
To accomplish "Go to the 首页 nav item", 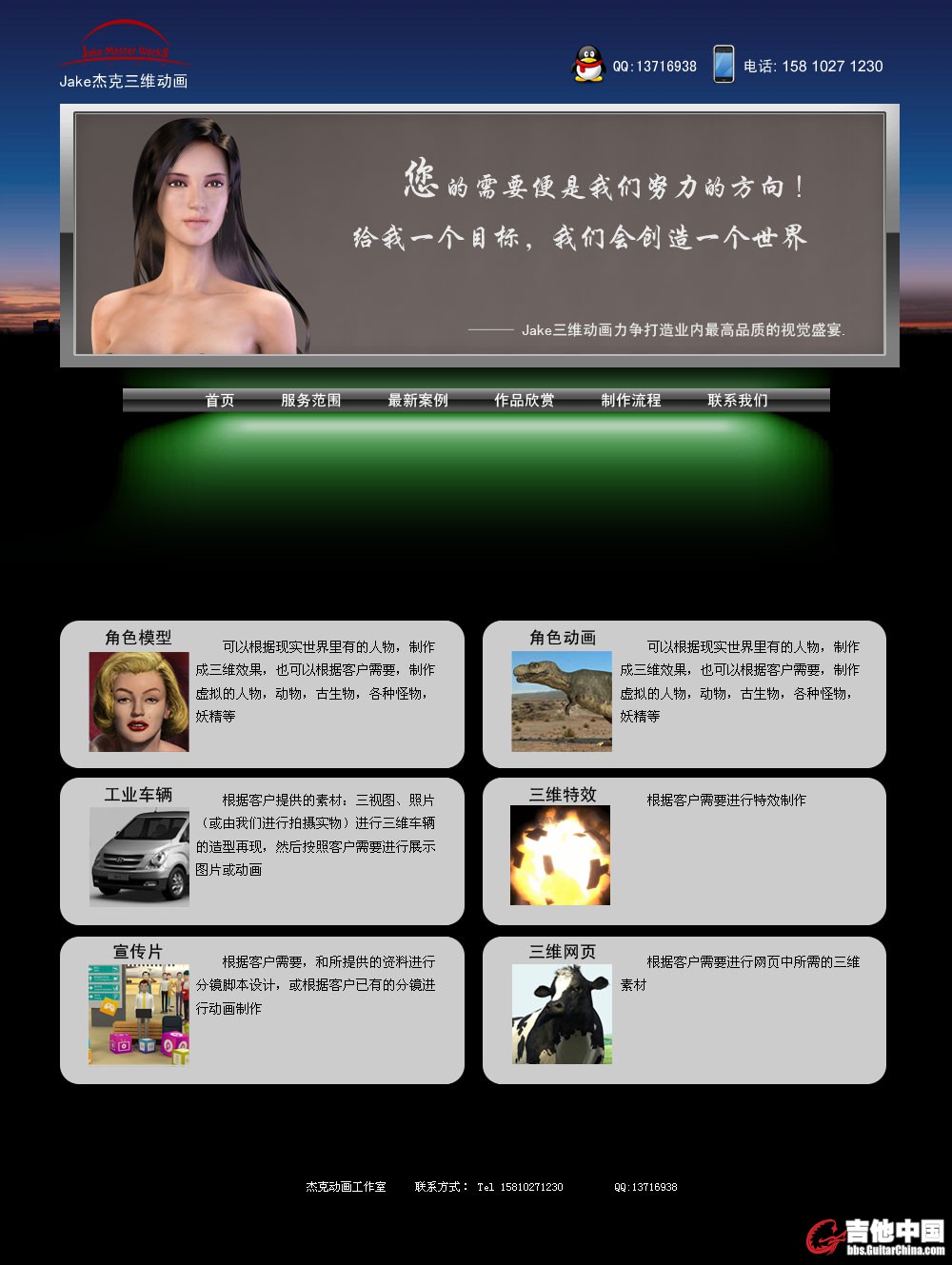I will tap(220, 401).
